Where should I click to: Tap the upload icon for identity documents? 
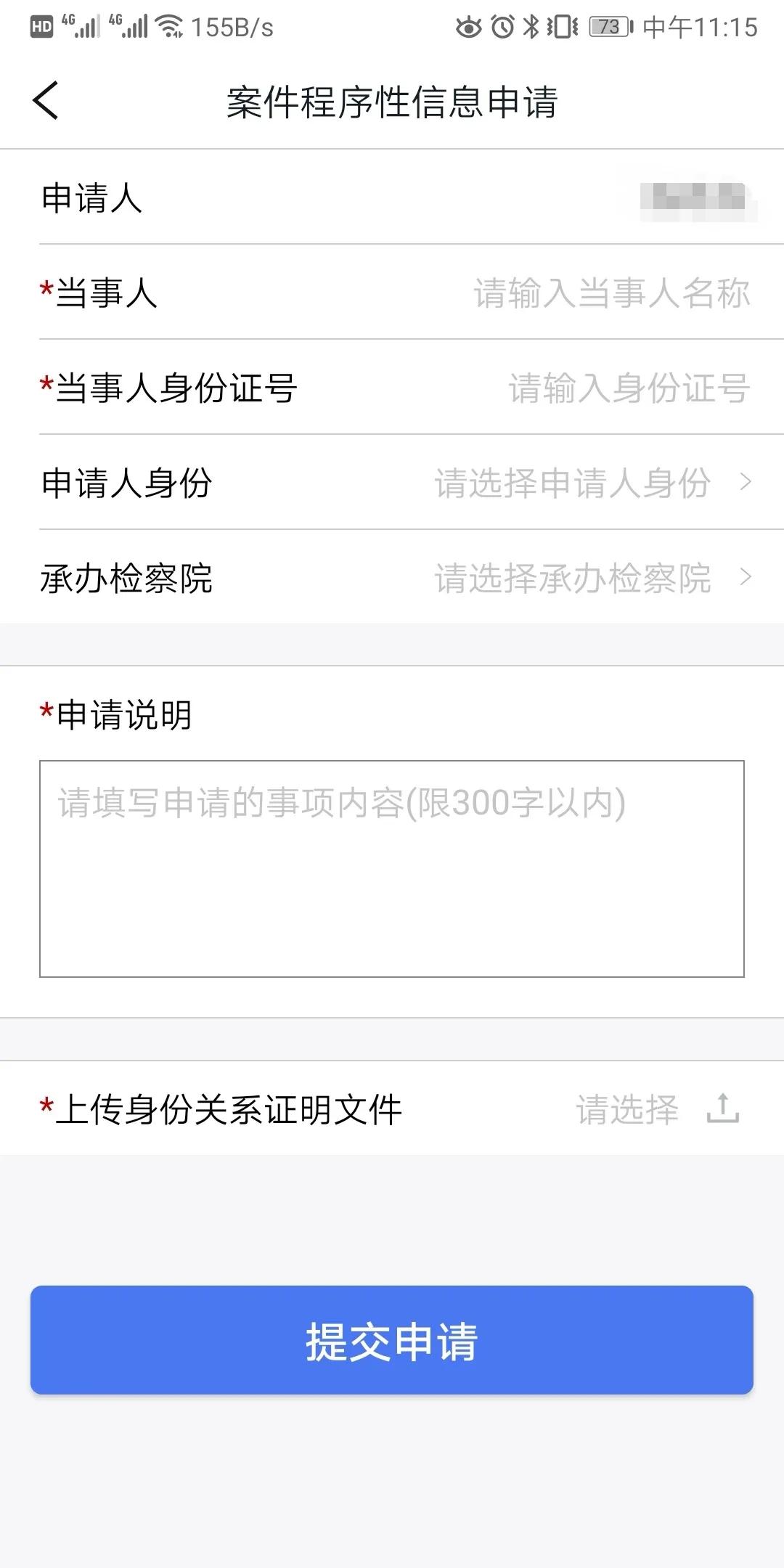[x=722, y=1108]
